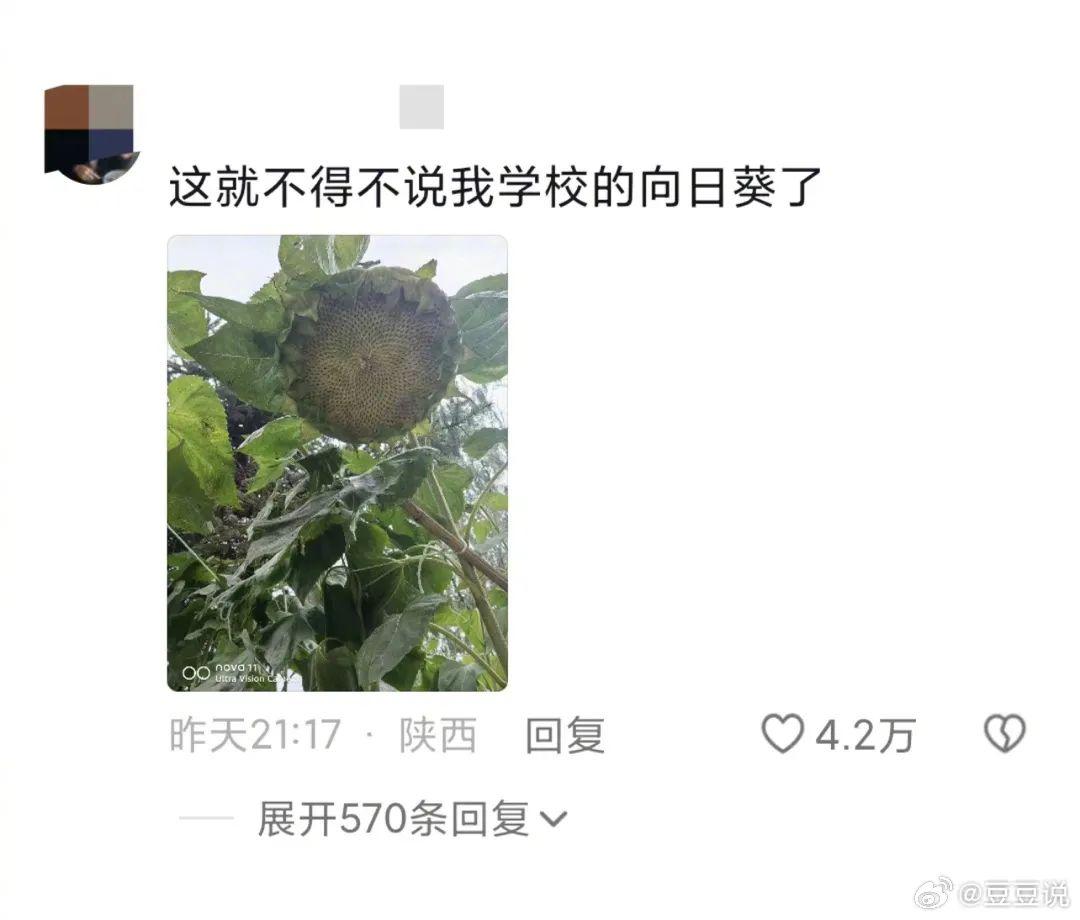Open the sunflower photo in the comment
This screenshot has width=1080, height=920.
coord(337,463)
